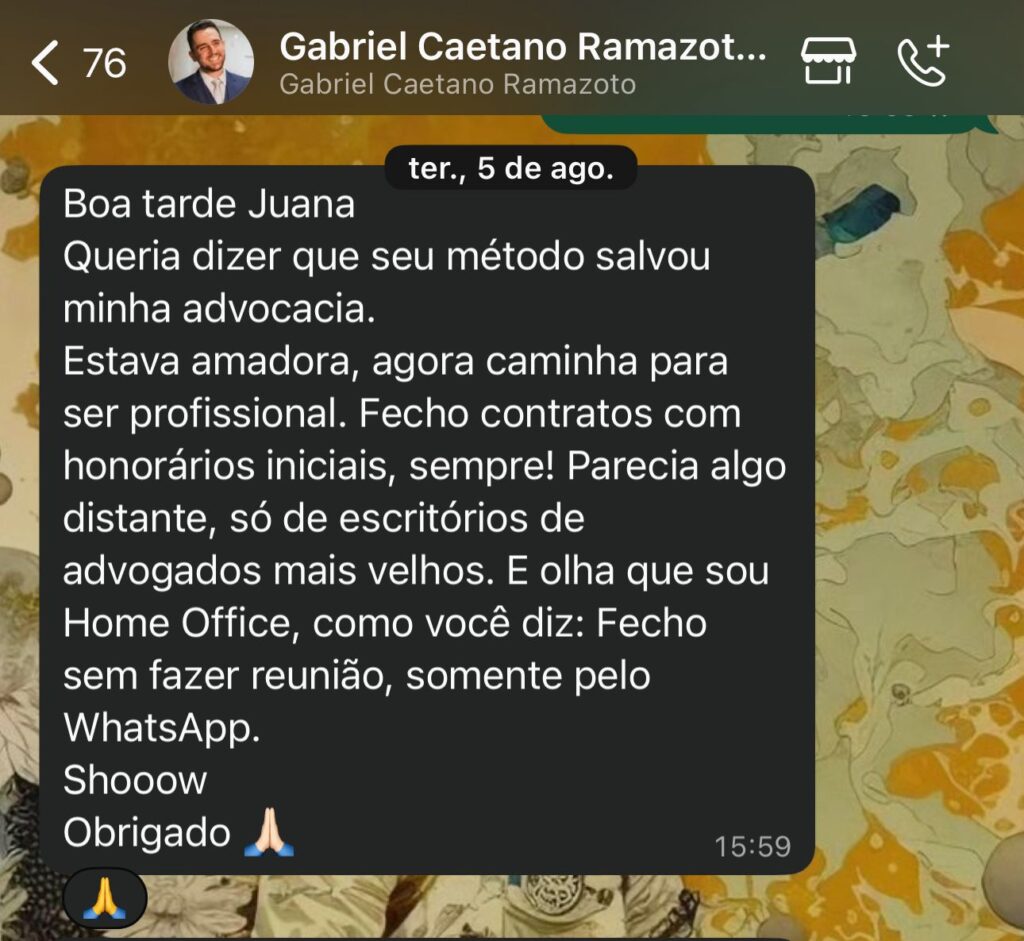Open Gabriel Caetano Ramazoto's profile photo
The width and height of the screenshot is (1024, 941).
(x=210, y=62)
